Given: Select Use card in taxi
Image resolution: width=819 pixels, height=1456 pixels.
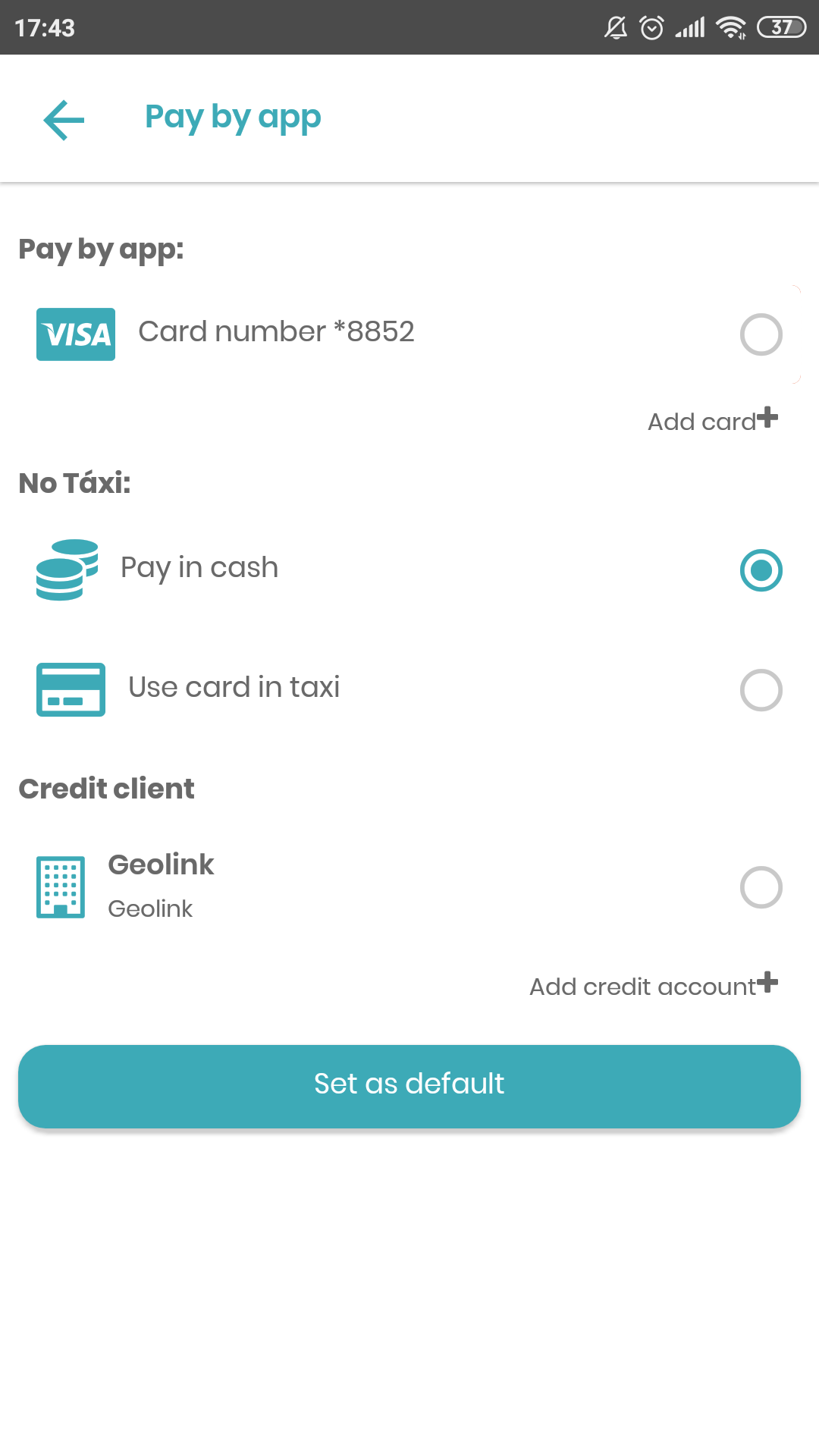Looking at the screenshot, I should click(409, 689).
